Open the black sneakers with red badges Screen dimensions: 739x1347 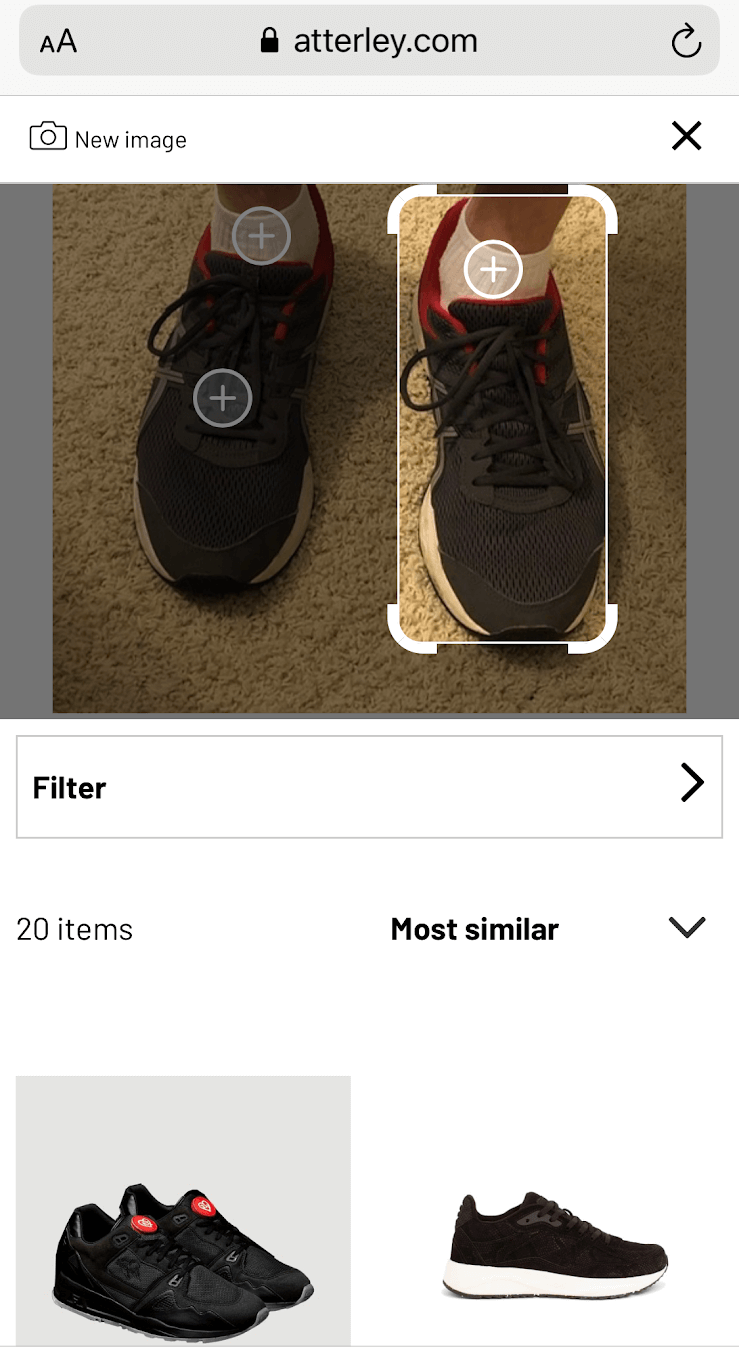click(x=183, y=1240)
